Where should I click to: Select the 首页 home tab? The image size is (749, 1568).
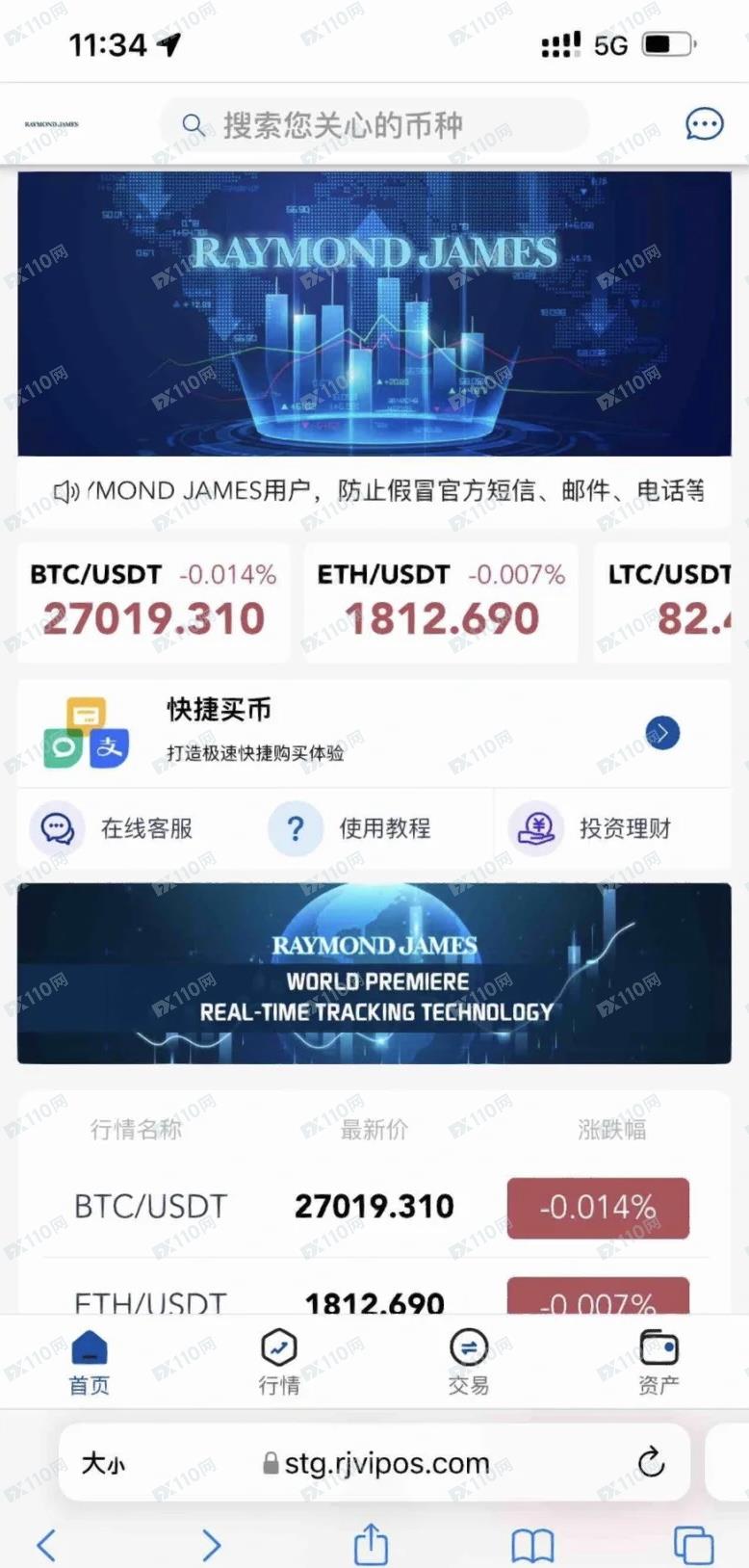point(90,1362)
